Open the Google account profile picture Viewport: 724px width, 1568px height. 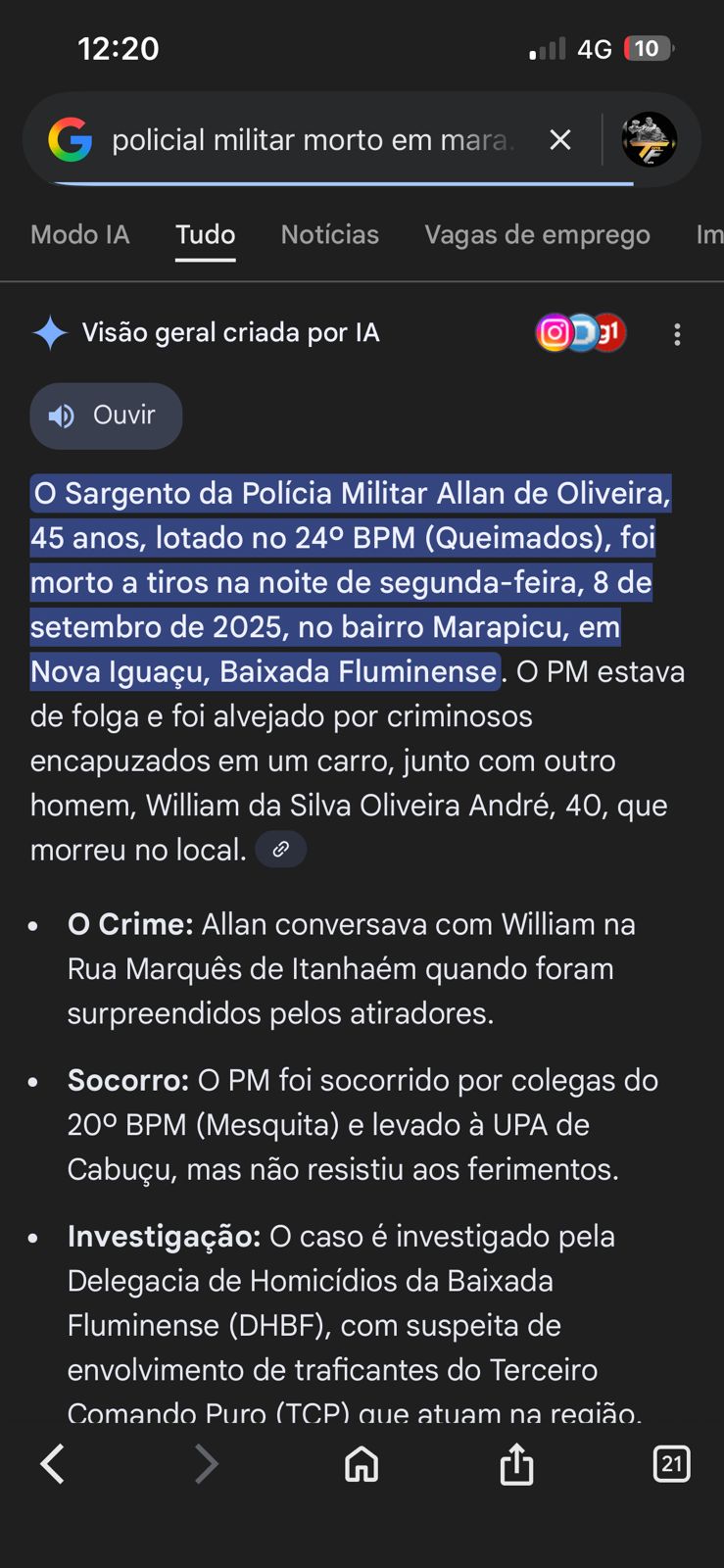[x=649, y=139]
